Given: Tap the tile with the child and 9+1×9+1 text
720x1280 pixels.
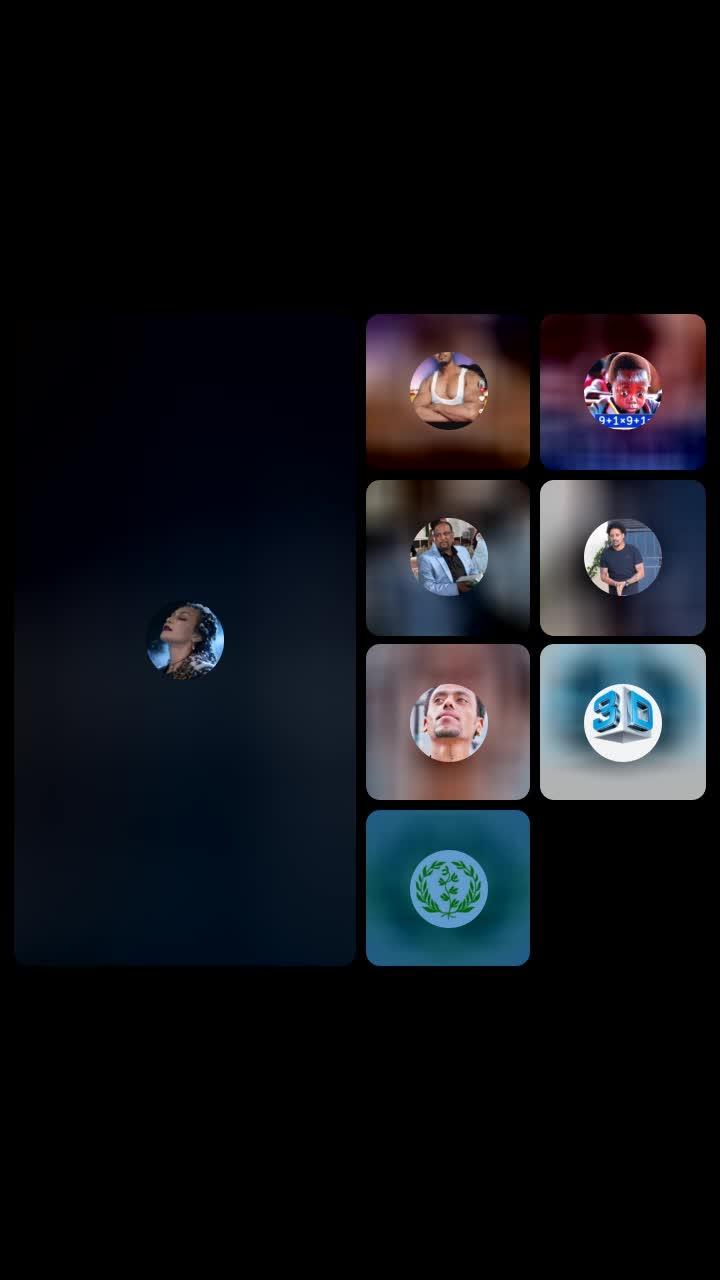Looking at the screenshot, I should coord(622,391).
